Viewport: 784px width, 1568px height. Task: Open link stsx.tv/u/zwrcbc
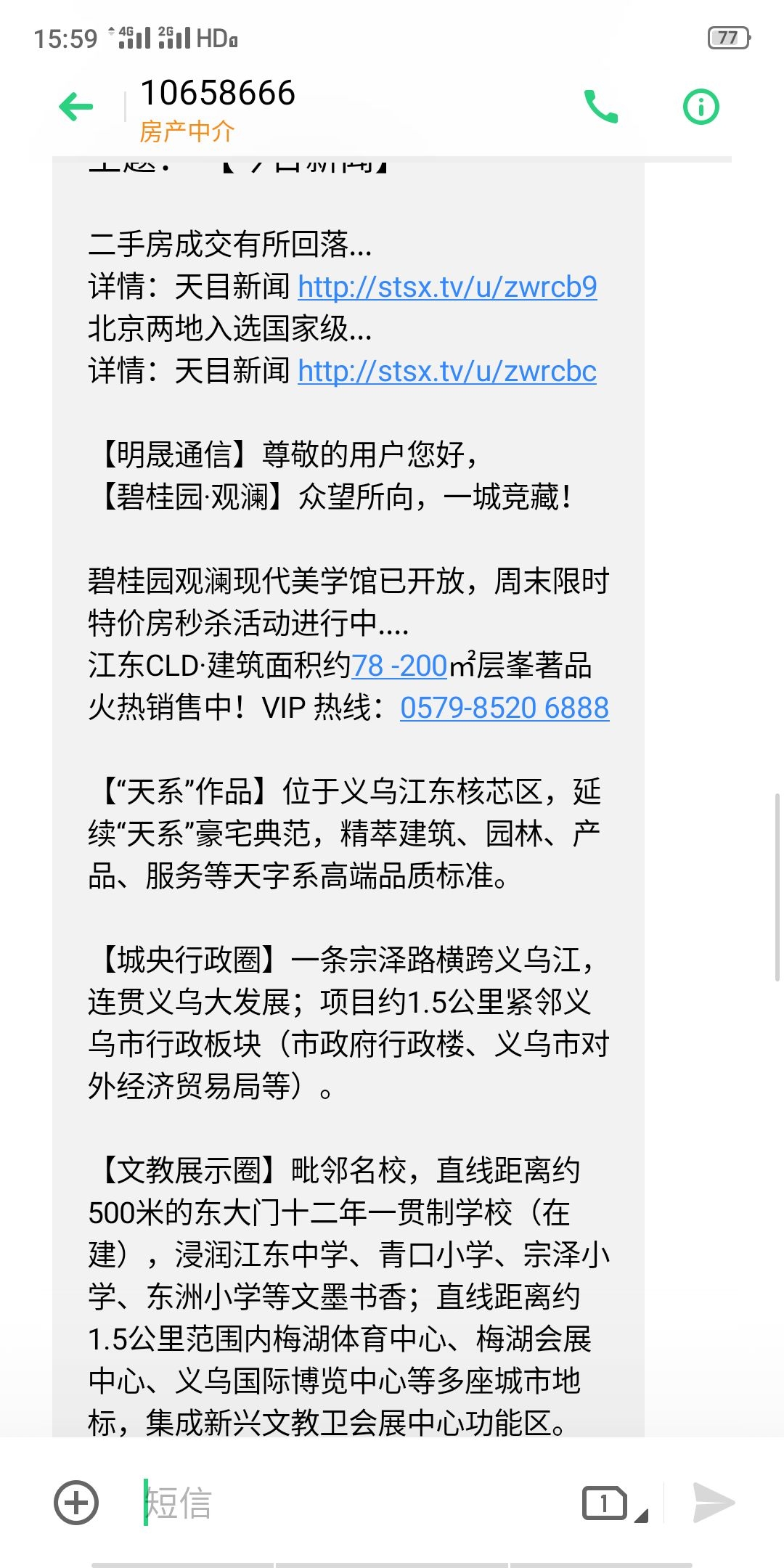(447, 372)
